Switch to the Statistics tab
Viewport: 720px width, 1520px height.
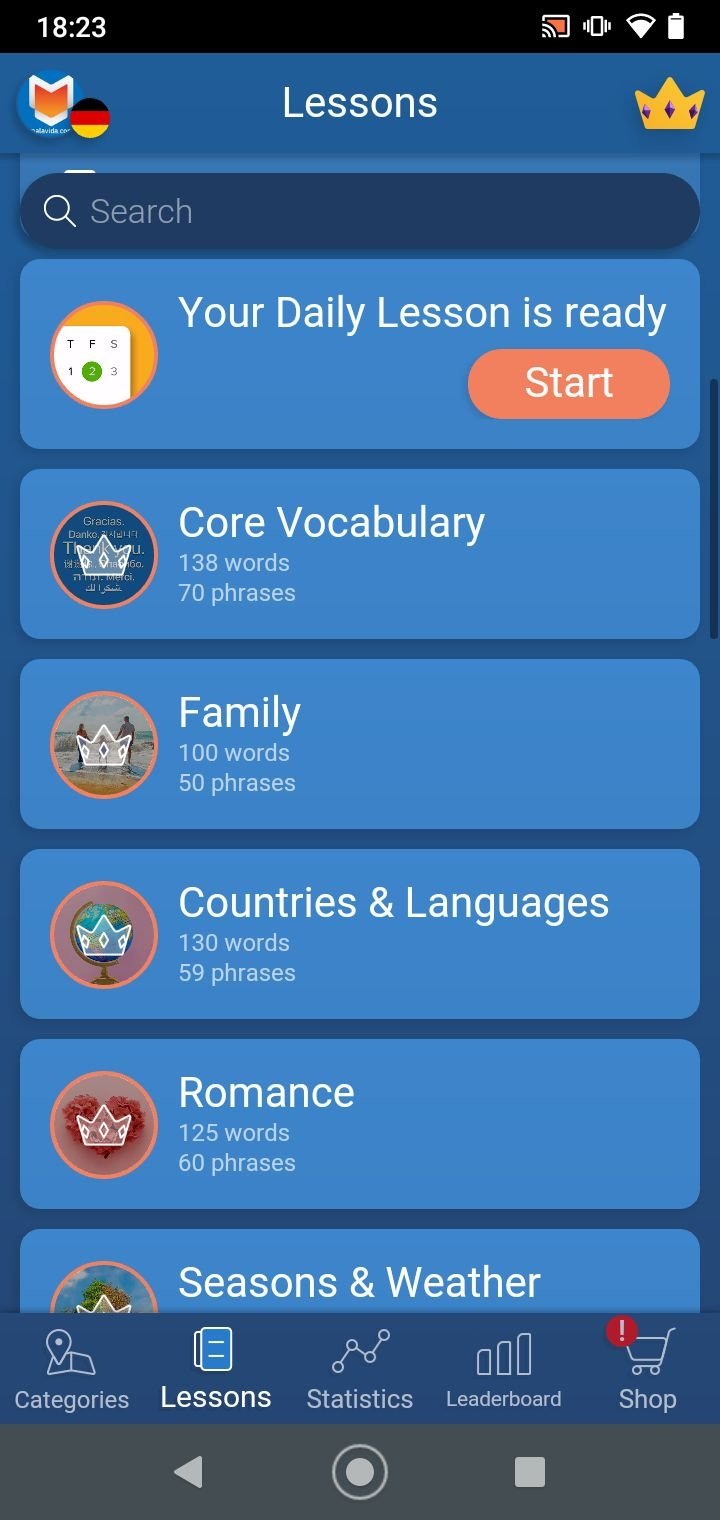pyautogui.click(x=360, y=1368)
